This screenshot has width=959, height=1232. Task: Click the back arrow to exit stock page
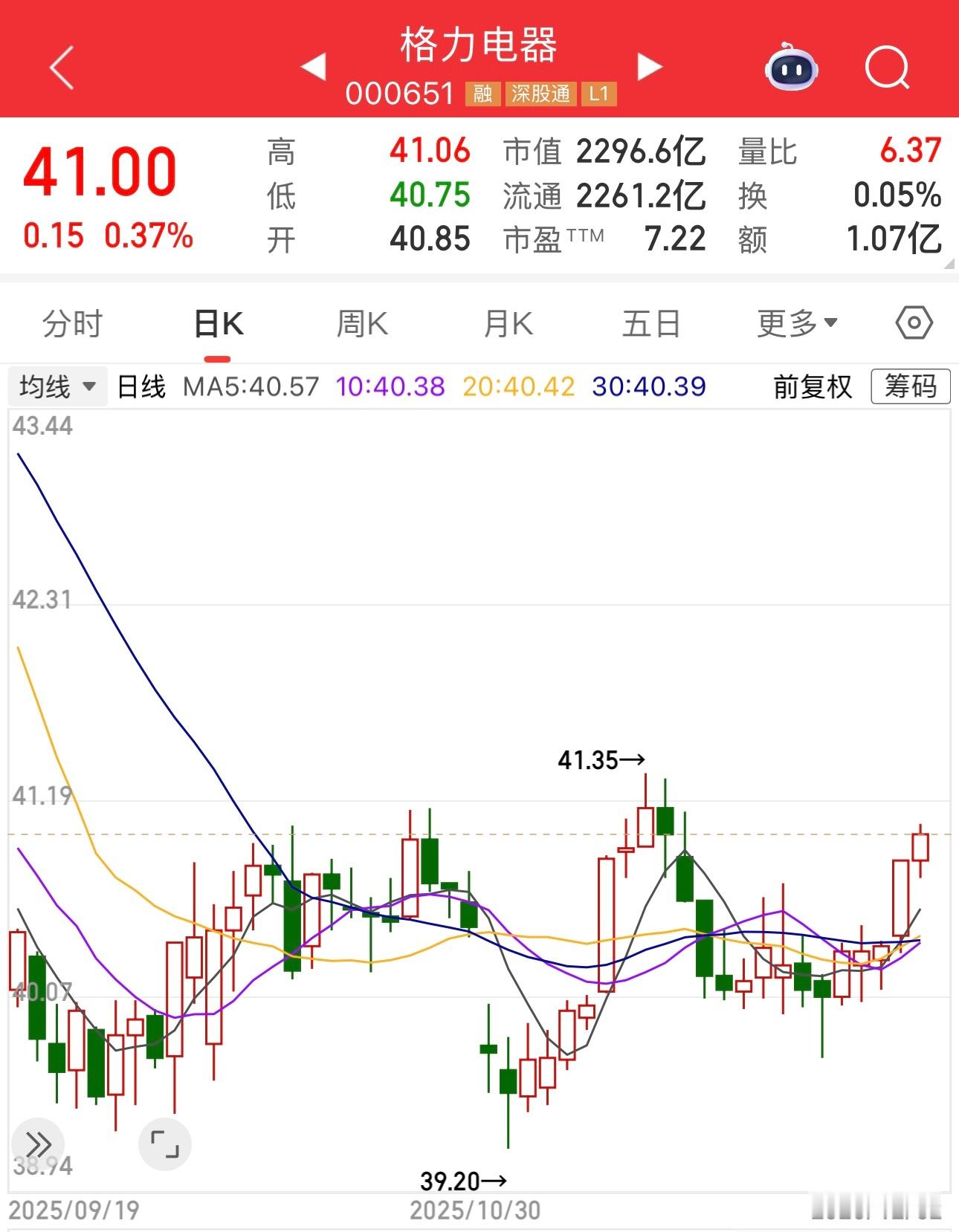[x=61, y=68]
